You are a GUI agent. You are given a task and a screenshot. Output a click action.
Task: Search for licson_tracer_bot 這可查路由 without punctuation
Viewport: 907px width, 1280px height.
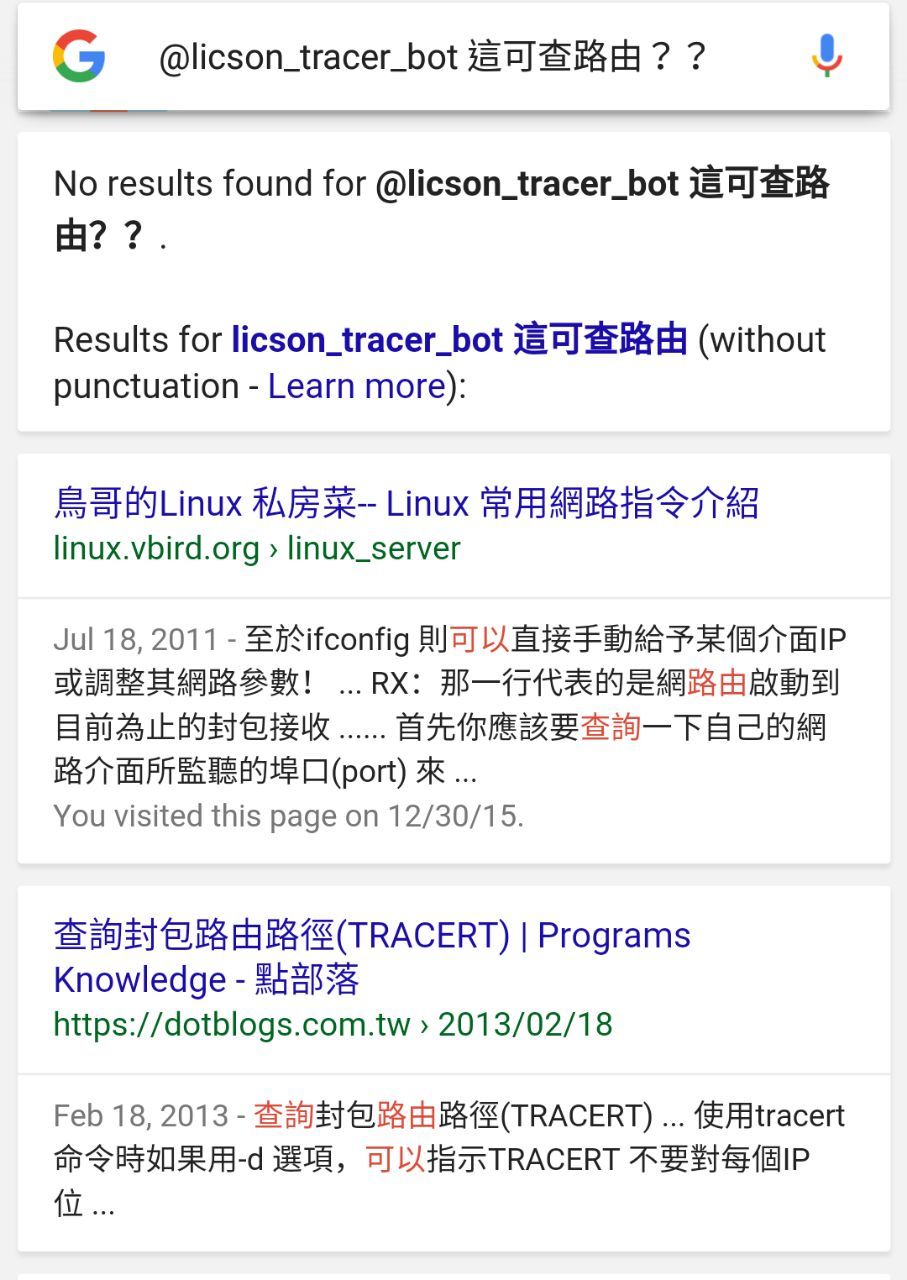pos(459,340)
